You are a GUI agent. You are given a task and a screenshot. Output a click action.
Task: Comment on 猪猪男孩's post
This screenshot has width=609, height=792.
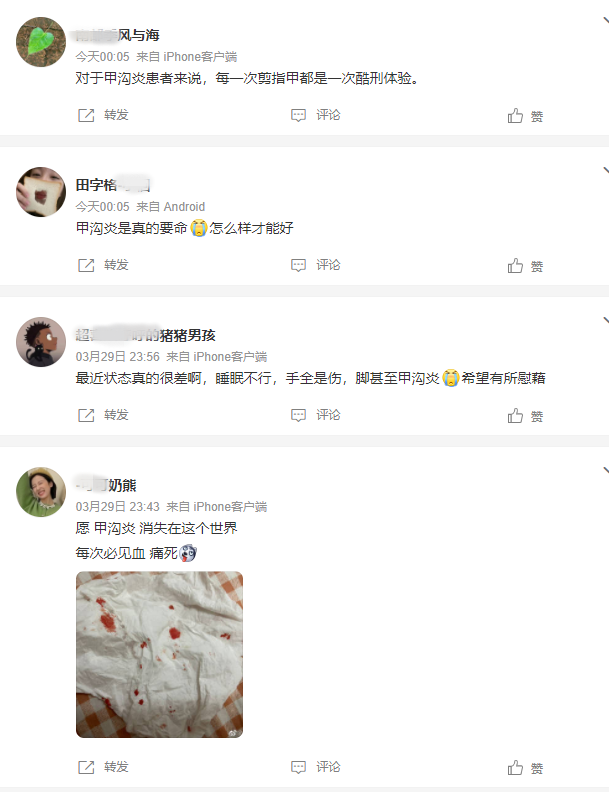click(x=316, y=415)
